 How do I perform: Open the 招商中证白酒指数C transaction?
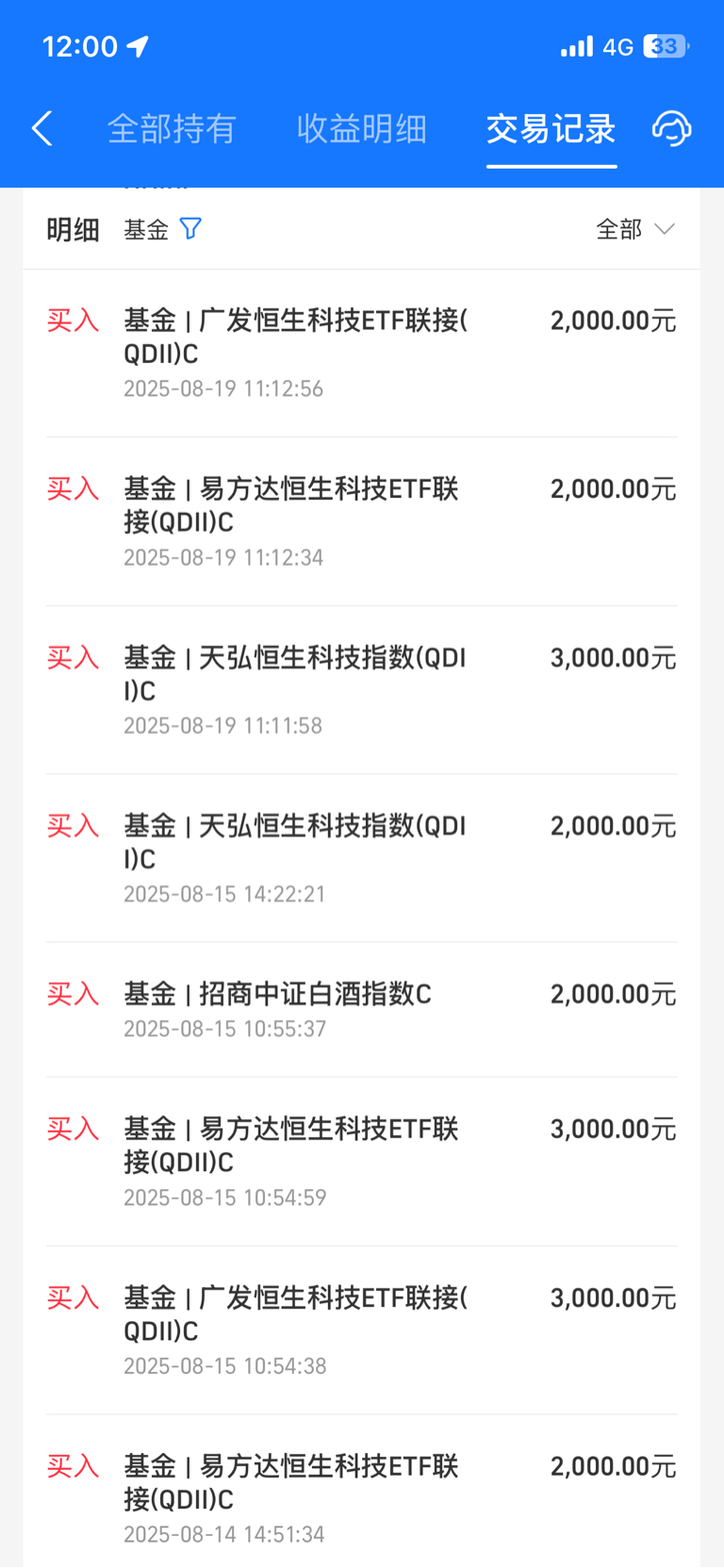coord(362,1010)
